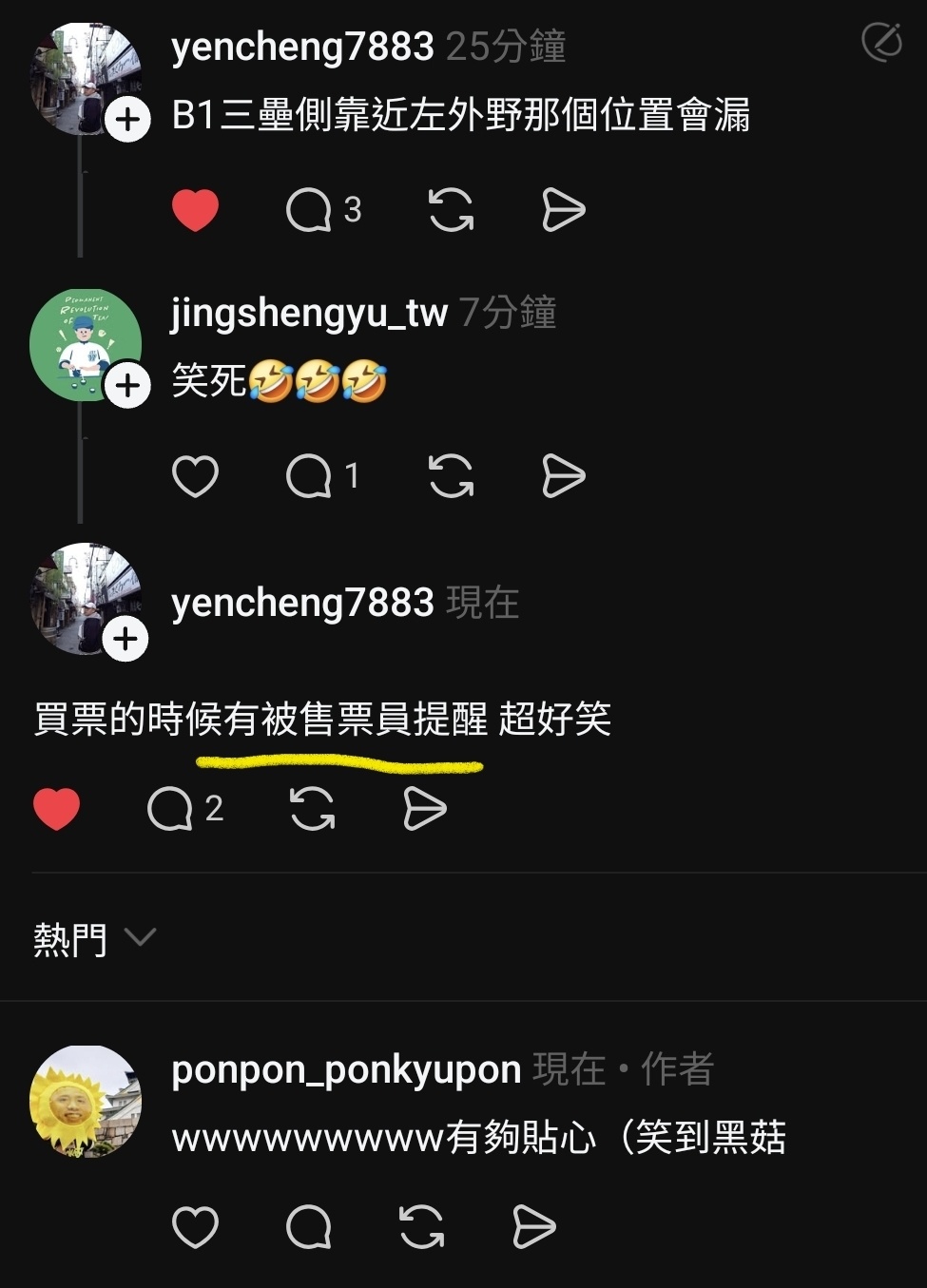Send the 買票的時候 post to someone
Image resolution: width=927 pixels, height=1288 pixels.
tap(424, 809)
